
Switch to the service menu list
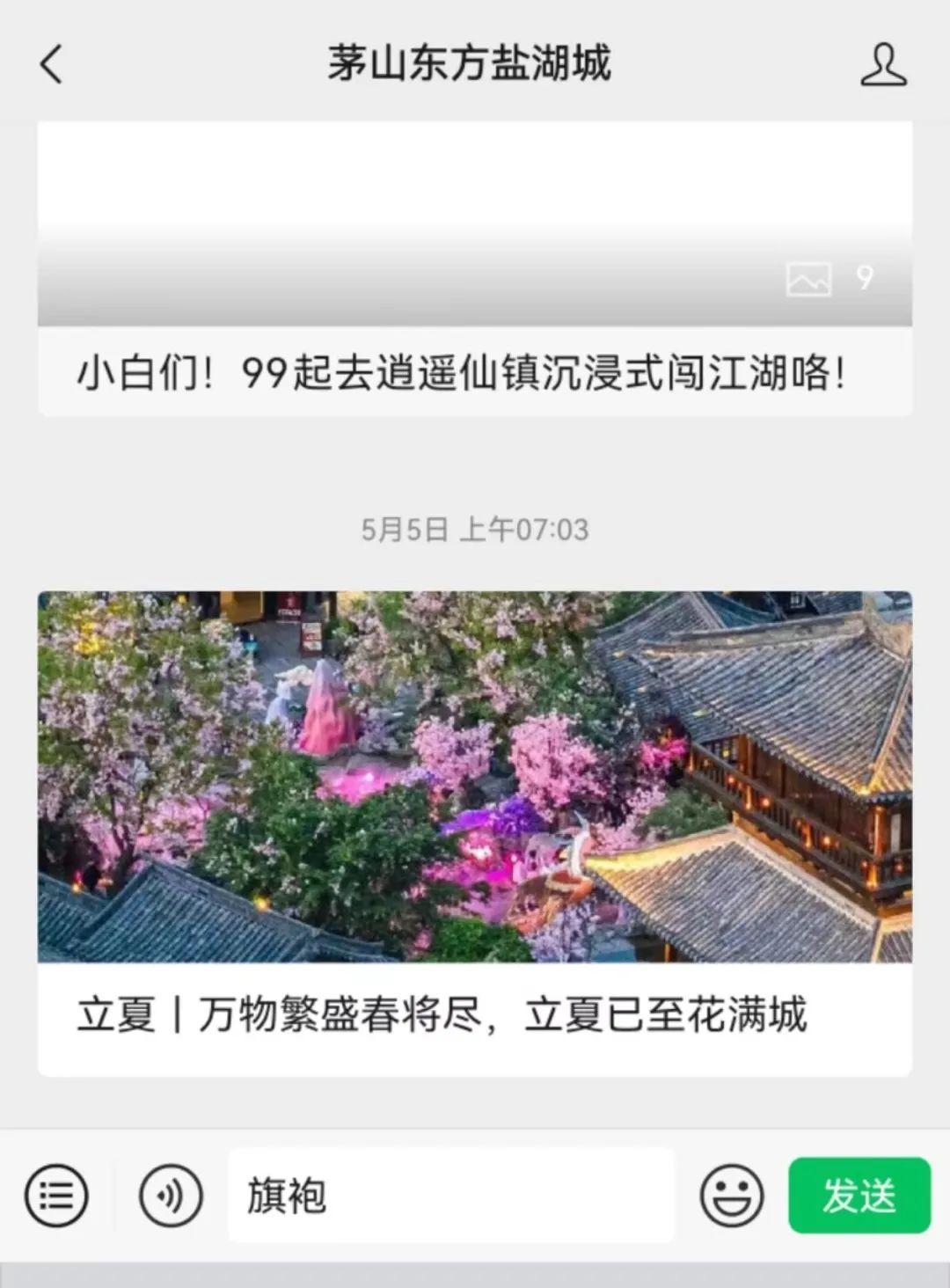tap(57, 1196)
